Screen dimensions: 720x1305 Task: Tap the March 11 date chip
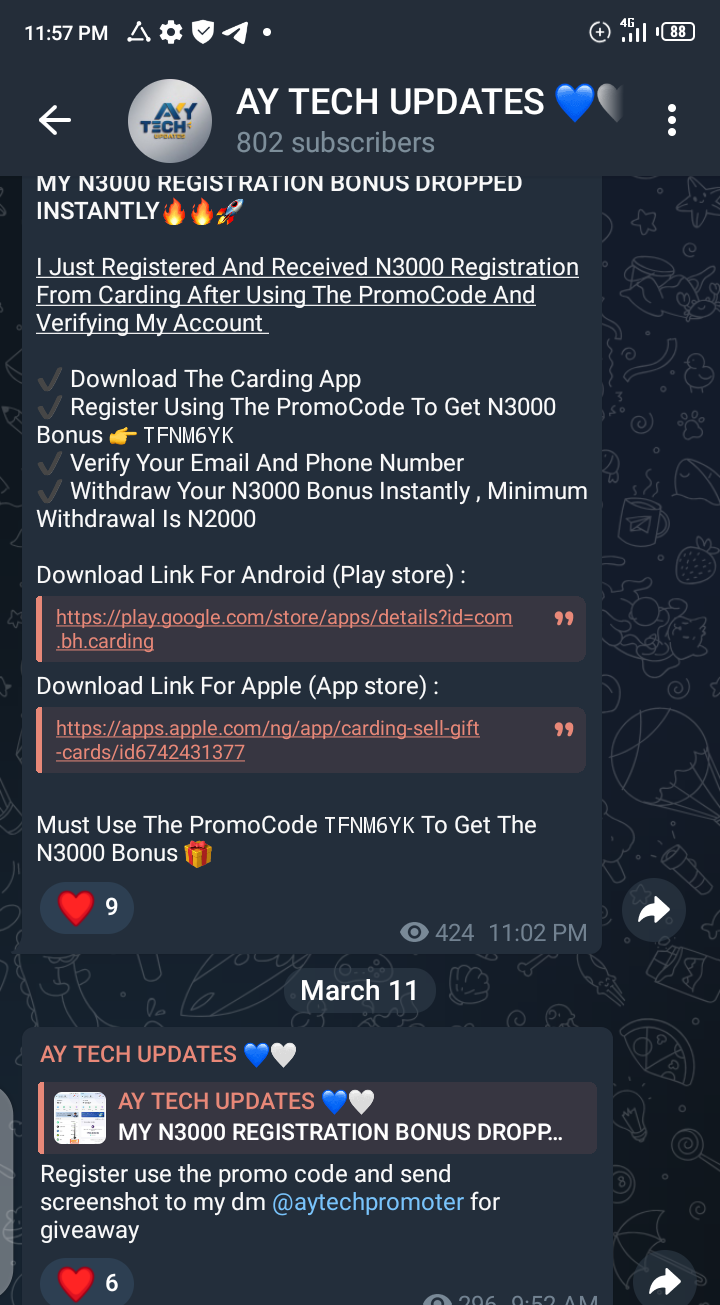[x=359, y=990]
